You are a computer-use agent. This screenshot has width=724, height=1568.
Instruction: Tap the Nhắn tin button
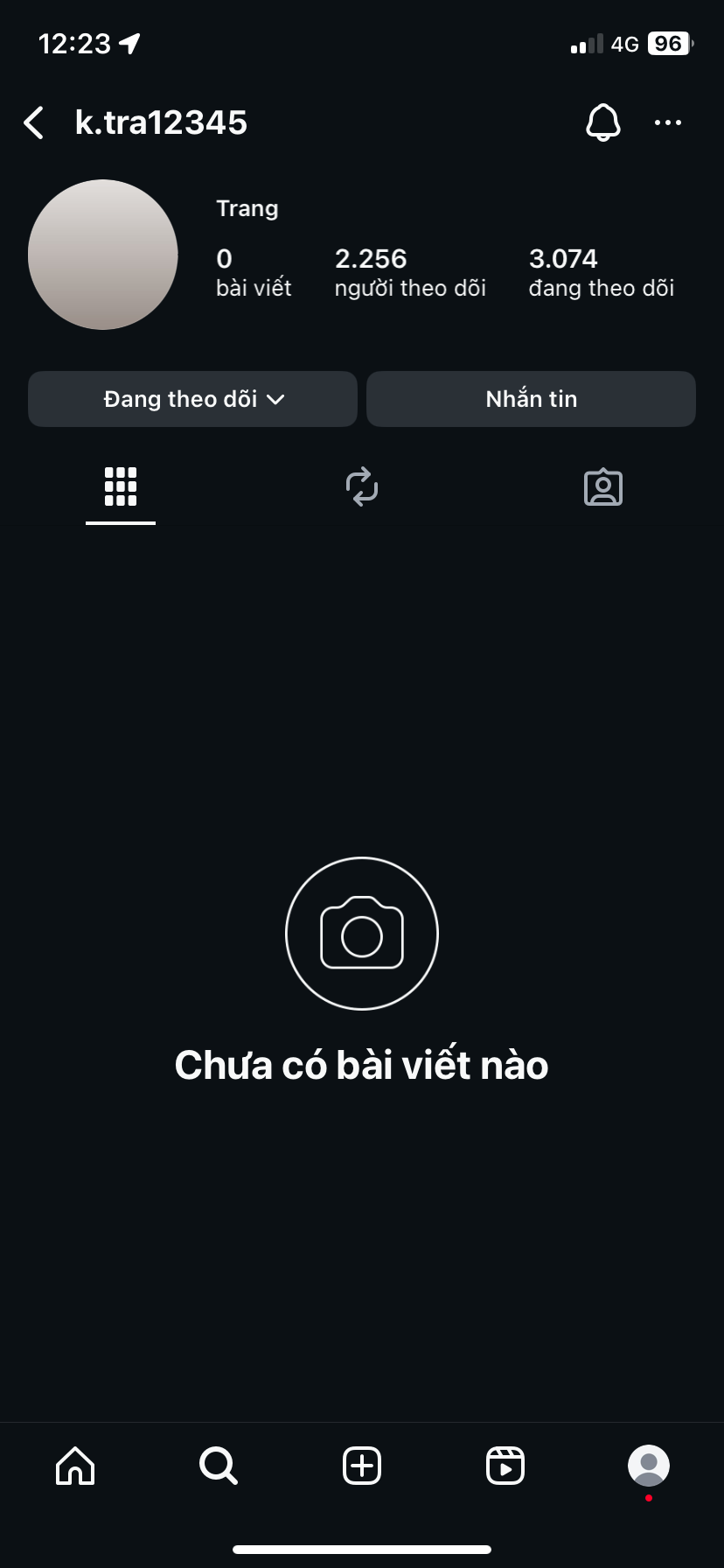click(531, 399)
